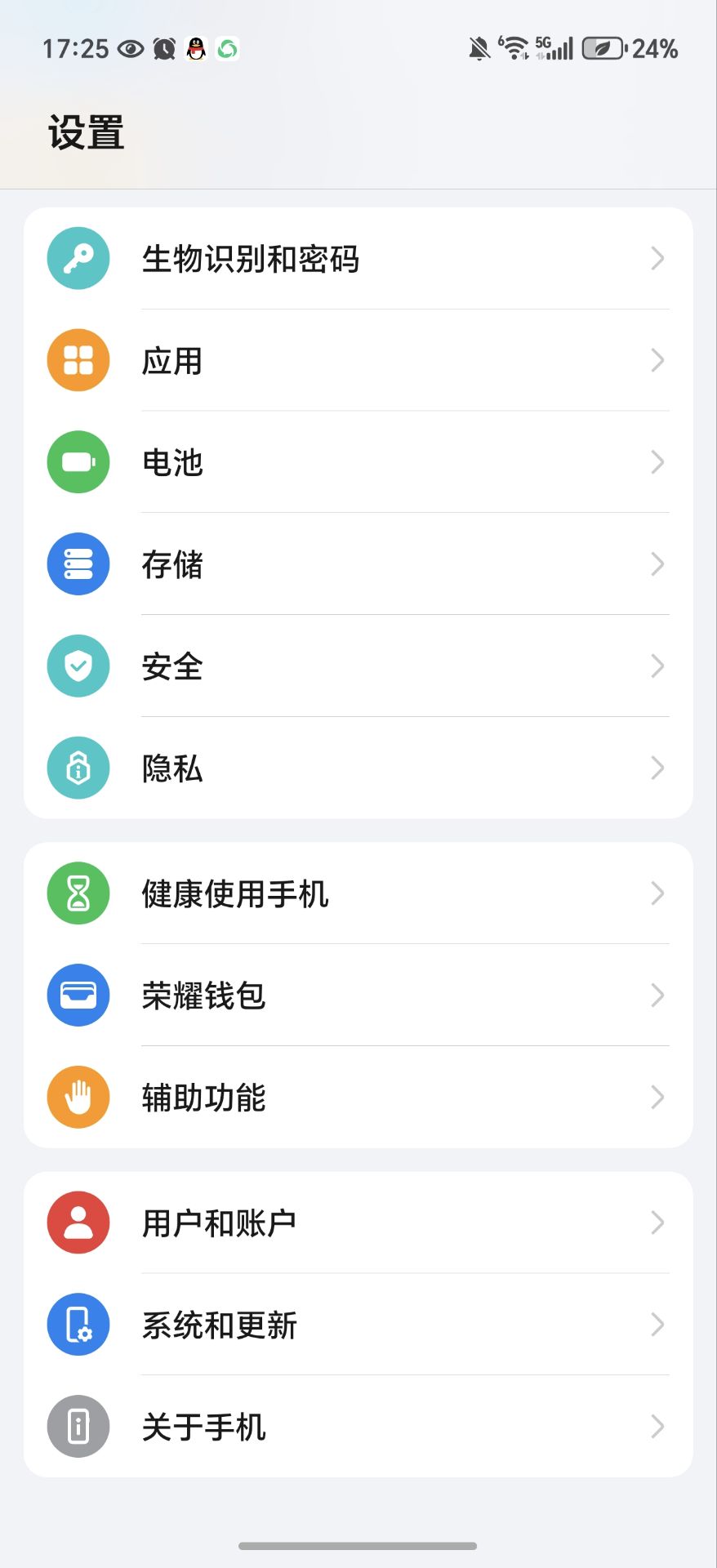This screenshot has width=717, height=1568.
Task: Select the orange 应用 apps icon
Action: pyautogui.click(x=78, y=360)
